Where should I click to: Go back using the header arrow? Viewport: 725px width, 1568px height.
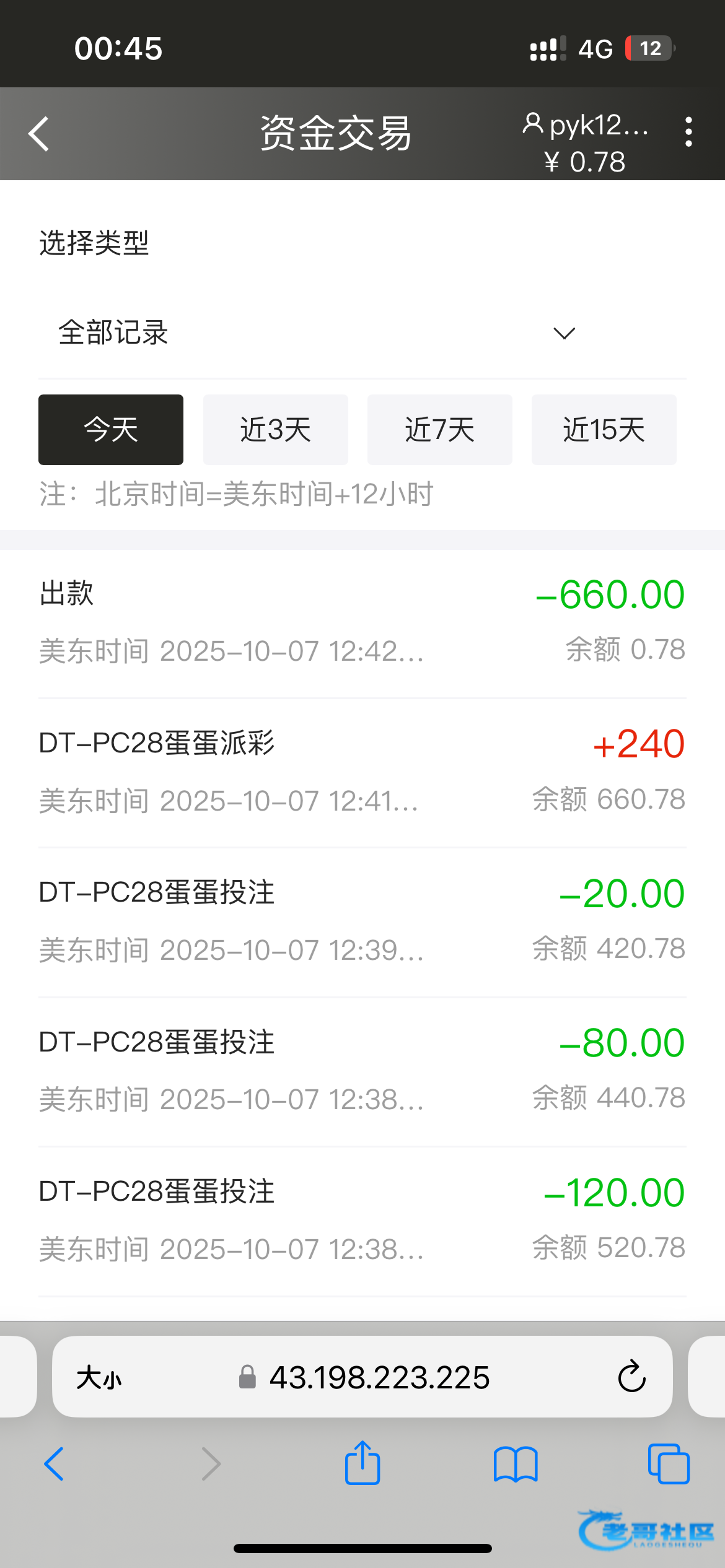click(x=38, y=134)
